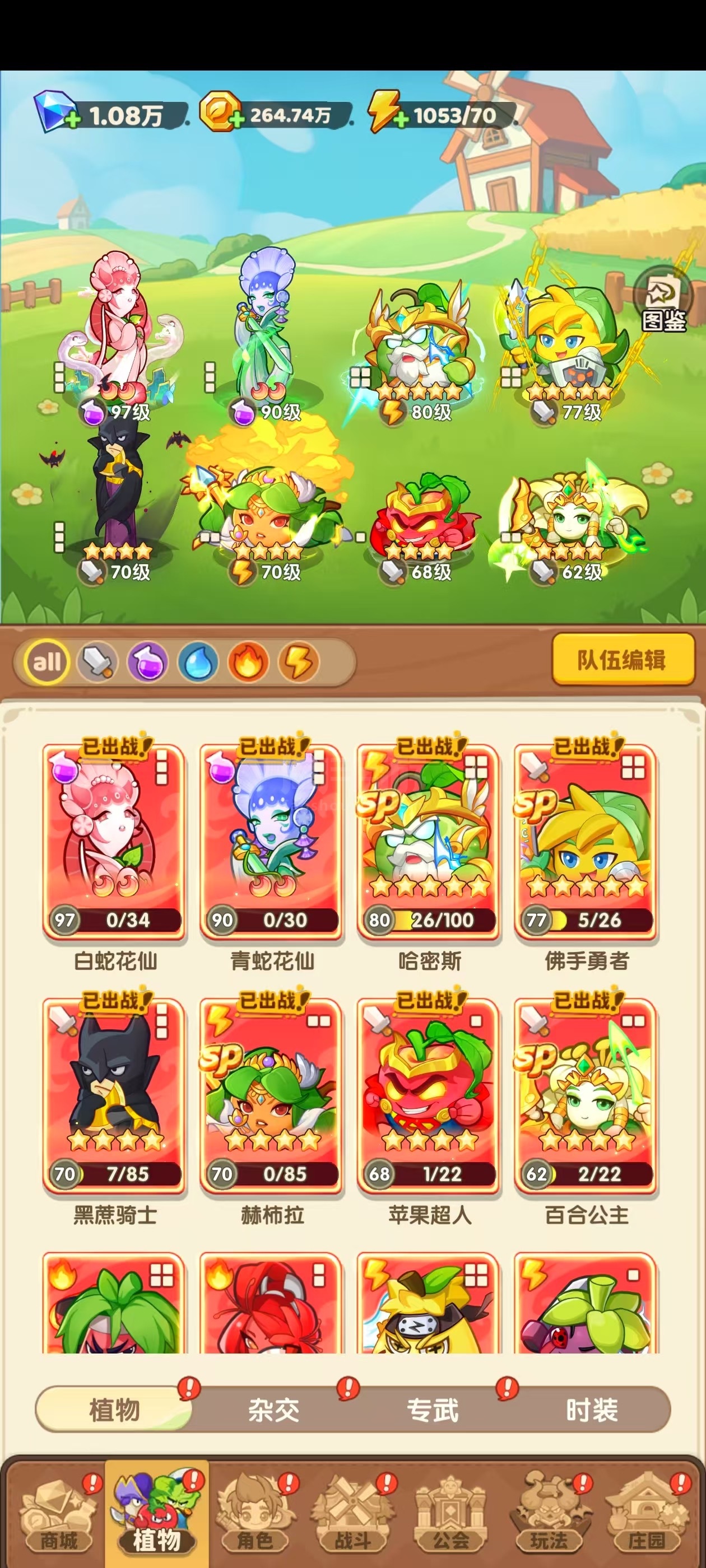
Task: Go to the 公会 guild section
Action: [450, 1516]
